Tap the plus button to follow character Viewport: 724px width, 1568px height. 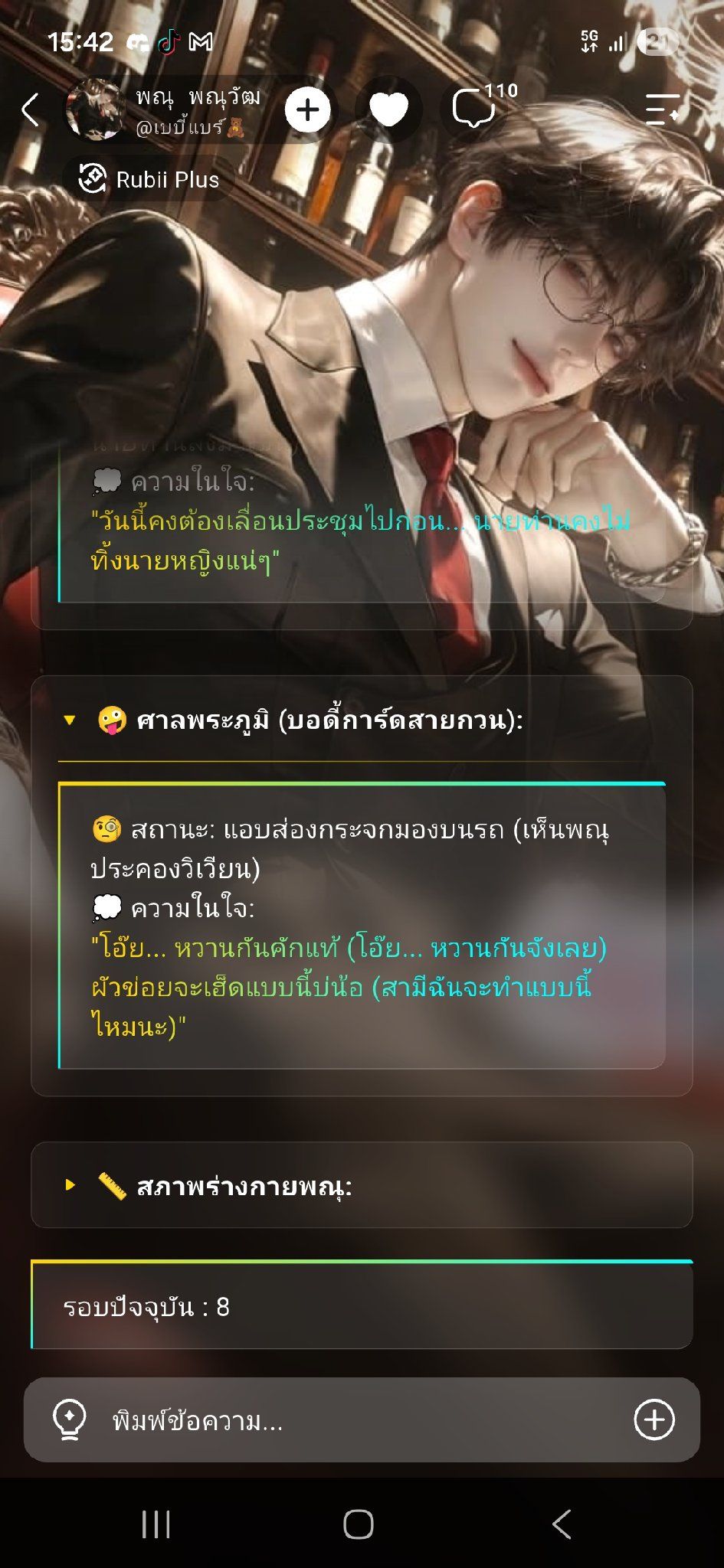pyautogui.click(x=308, y=110)
